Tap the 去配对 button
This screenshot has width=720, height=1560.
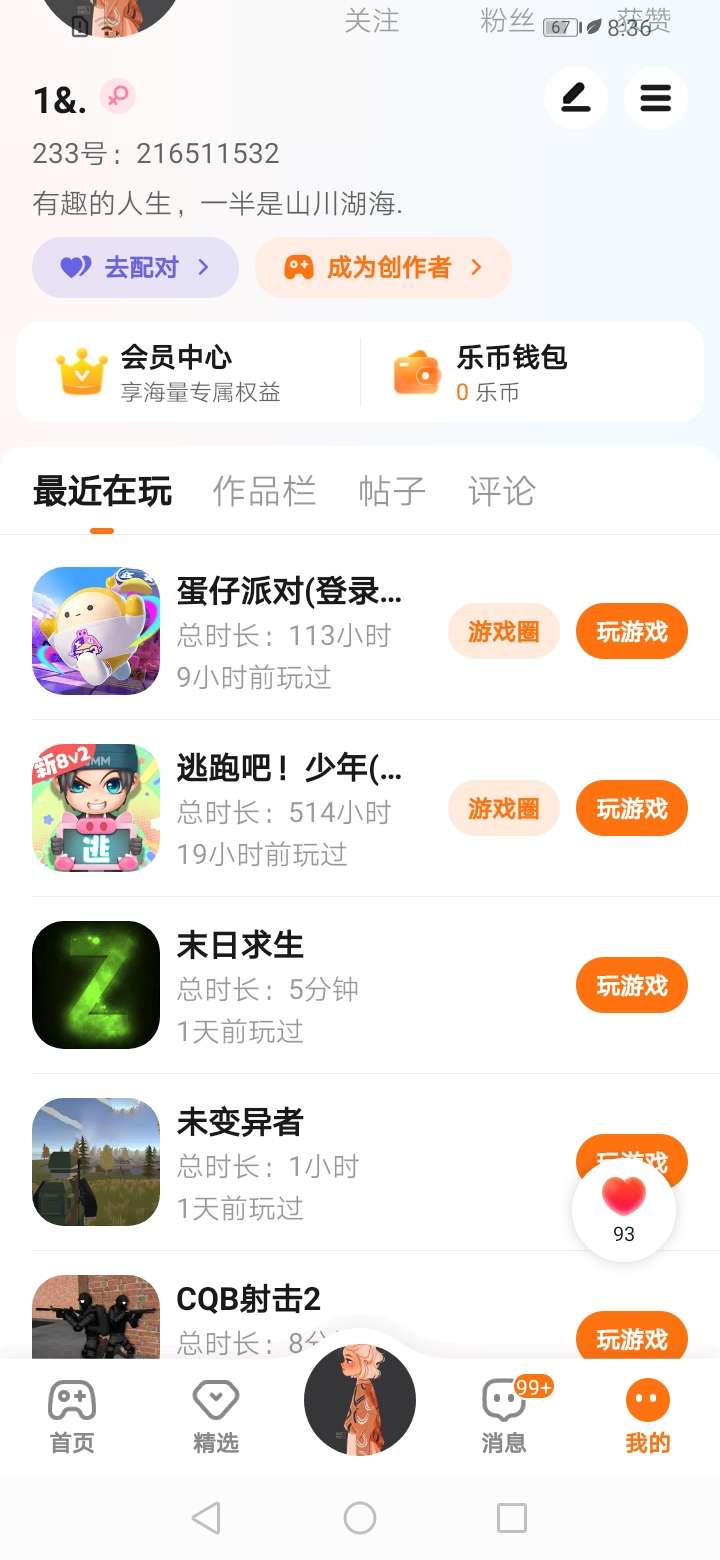pyautogui.click(x=135, y=268)
